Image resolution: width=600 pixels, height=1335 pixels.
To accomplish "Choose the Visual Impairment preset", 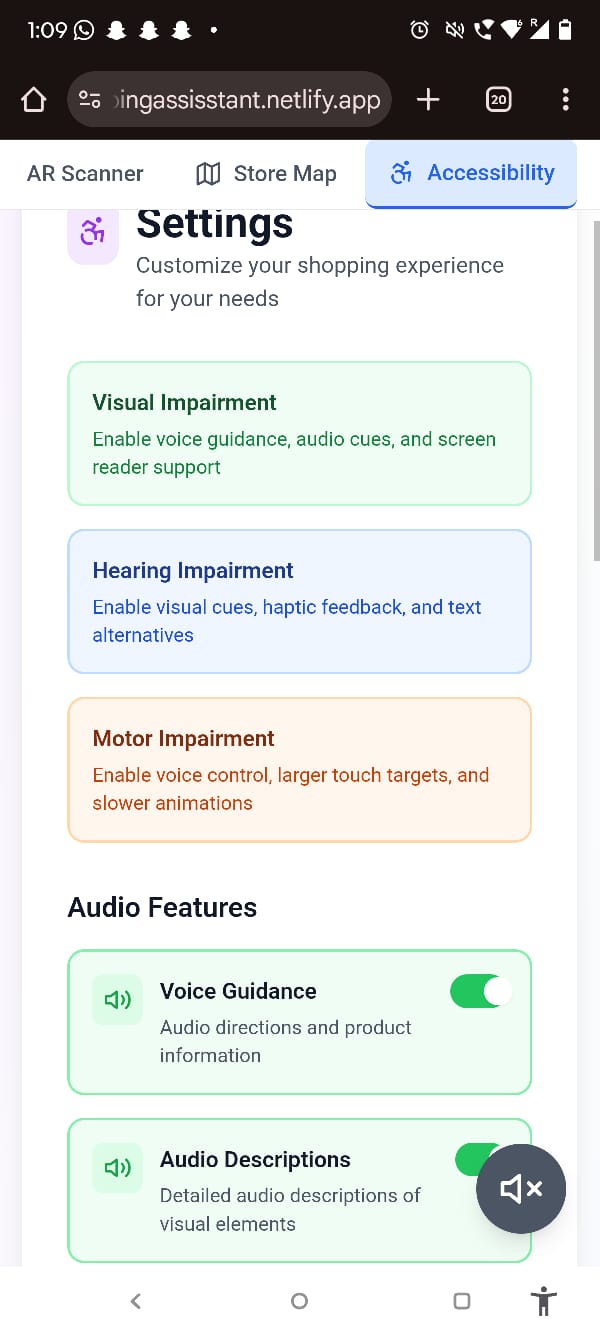I will (x=299, y=433).
